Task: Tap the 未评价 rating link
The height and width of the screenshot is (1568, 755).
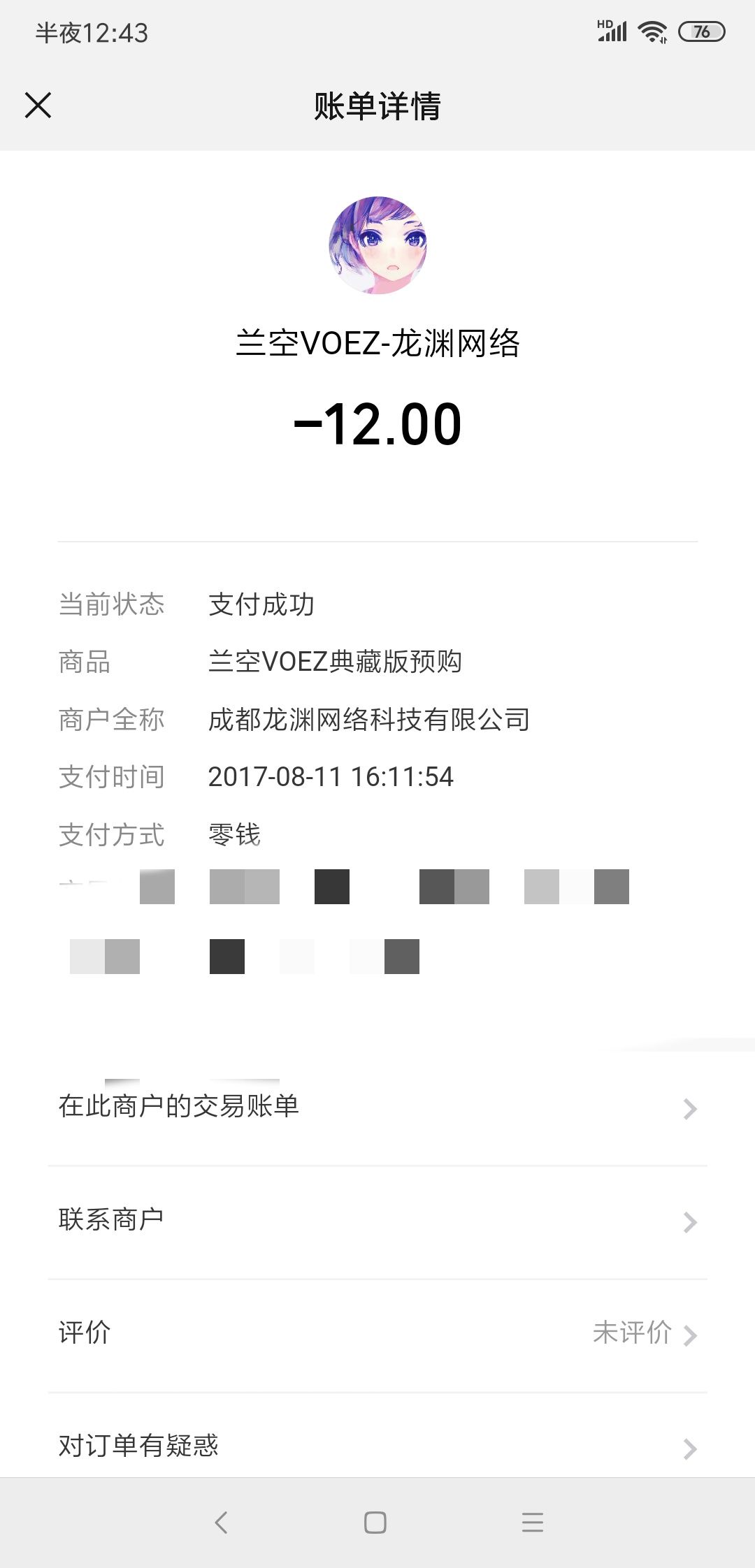Action: [x=634, y=1332]
